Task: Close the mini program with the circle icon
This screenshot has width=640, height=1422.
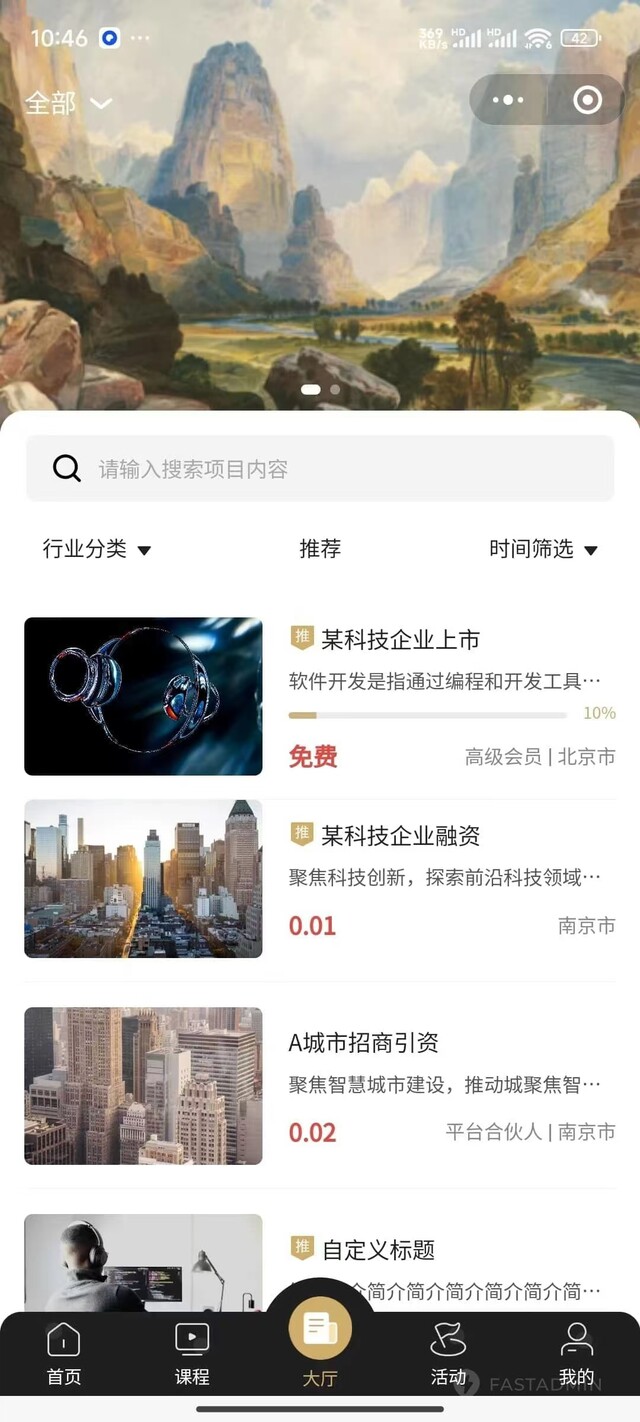Action: (x=587, y=100)
